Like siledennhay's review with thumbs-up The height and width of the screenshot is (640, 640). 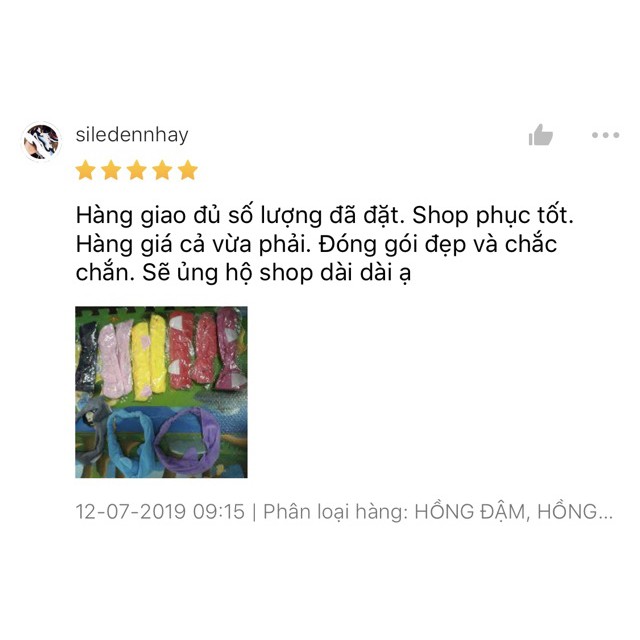[x=541, y=135]
